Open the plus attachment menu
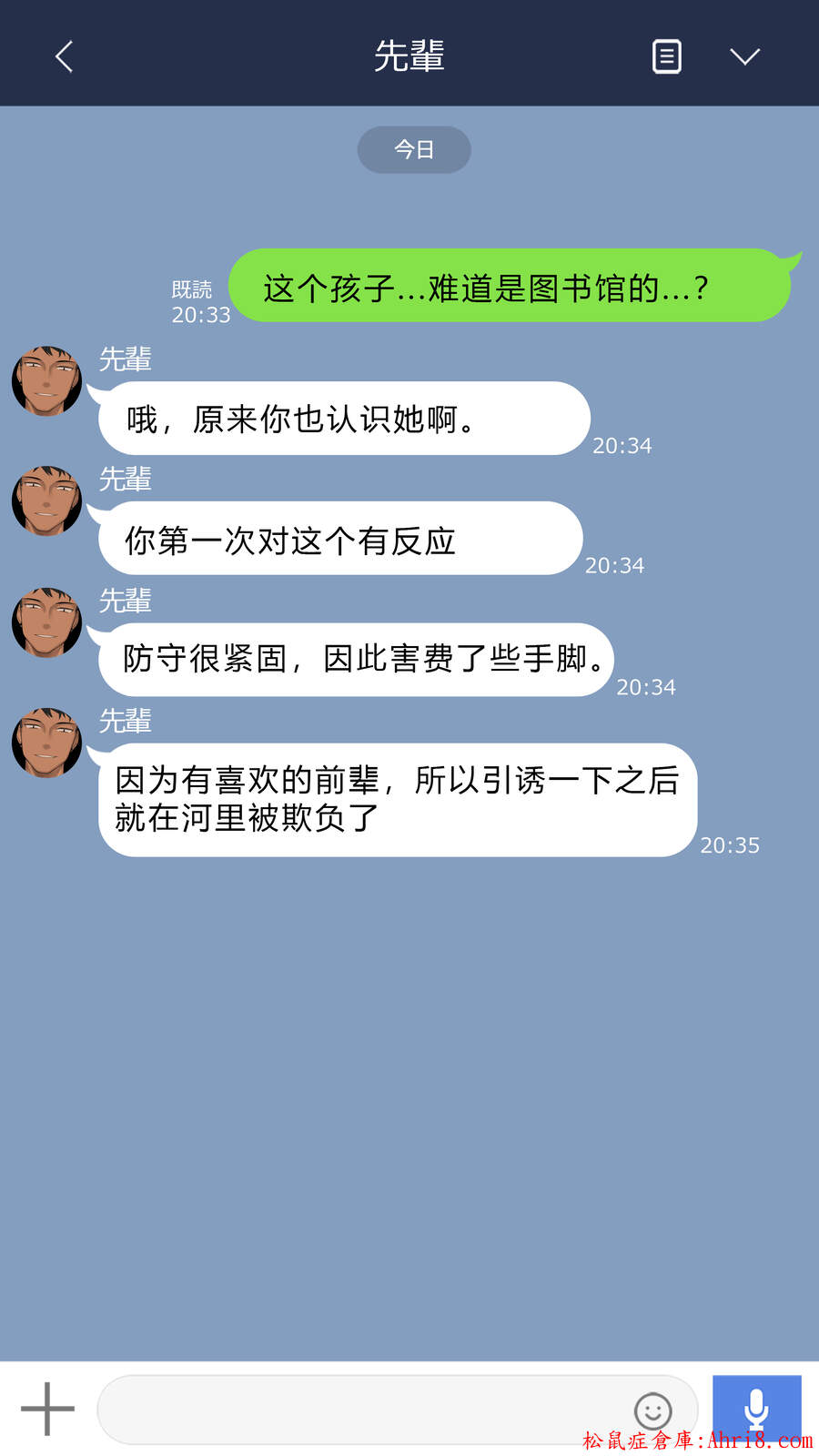Image resolution: width=819 pixels, height=1456 pixels. [x=47, y=1409]
